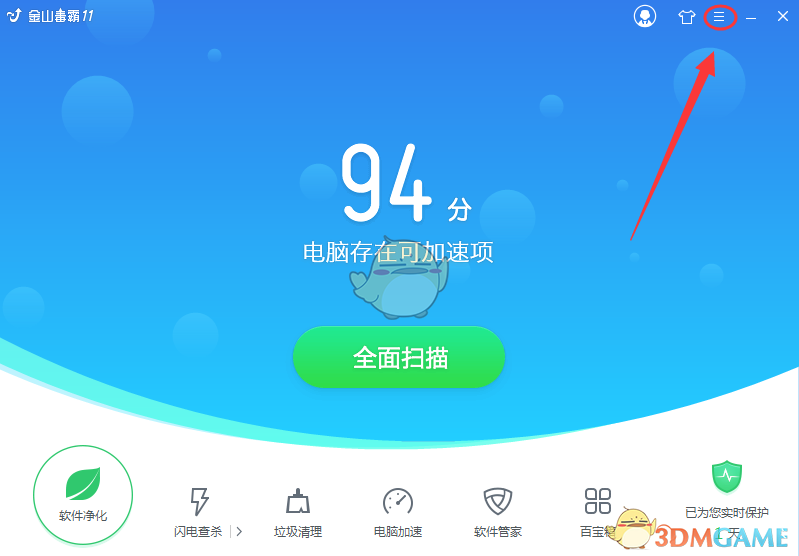
Task: Run 闪电查杀 quick virus scan
Action: [199, 510]
